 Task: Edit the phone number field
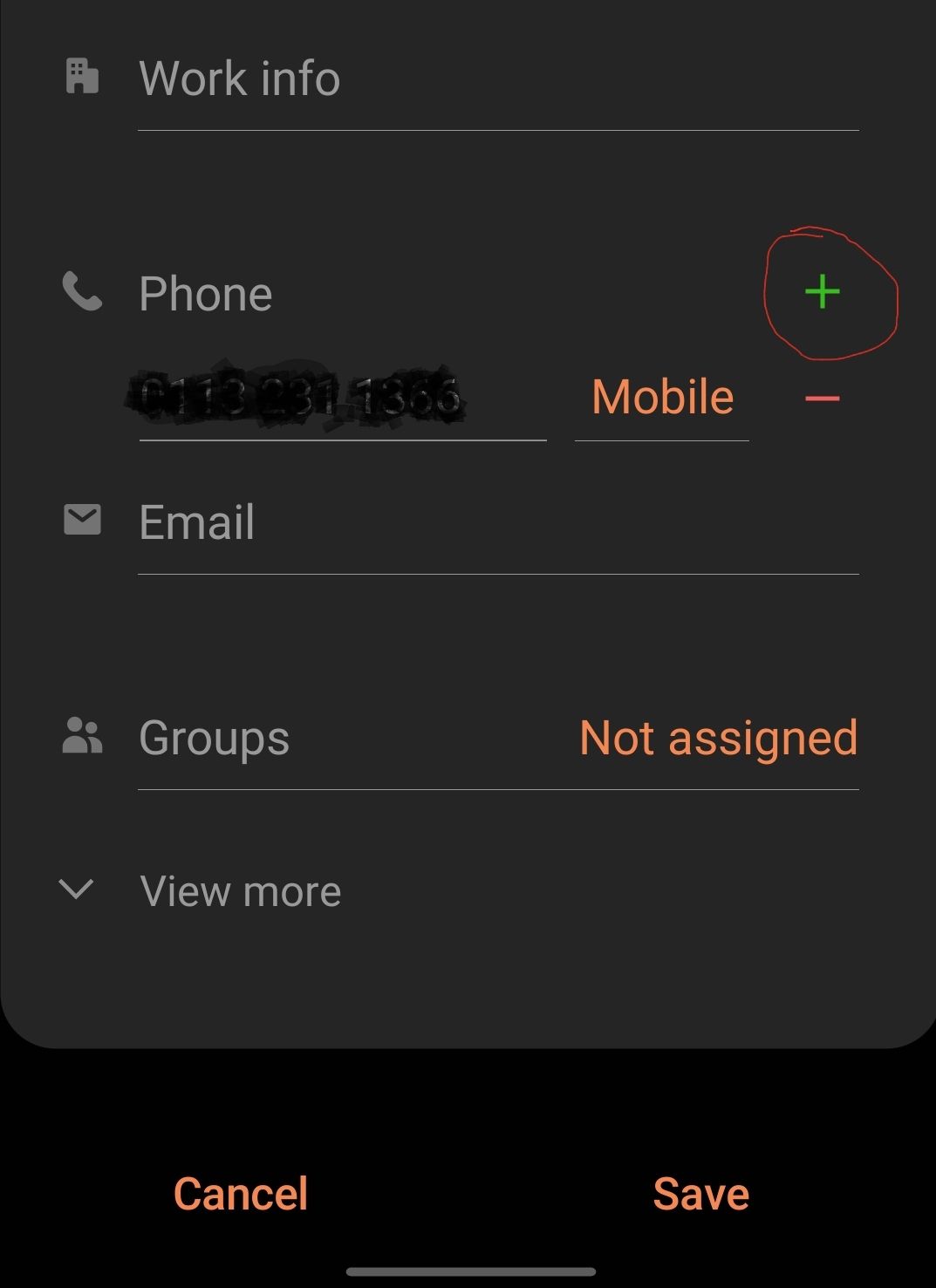342,399
